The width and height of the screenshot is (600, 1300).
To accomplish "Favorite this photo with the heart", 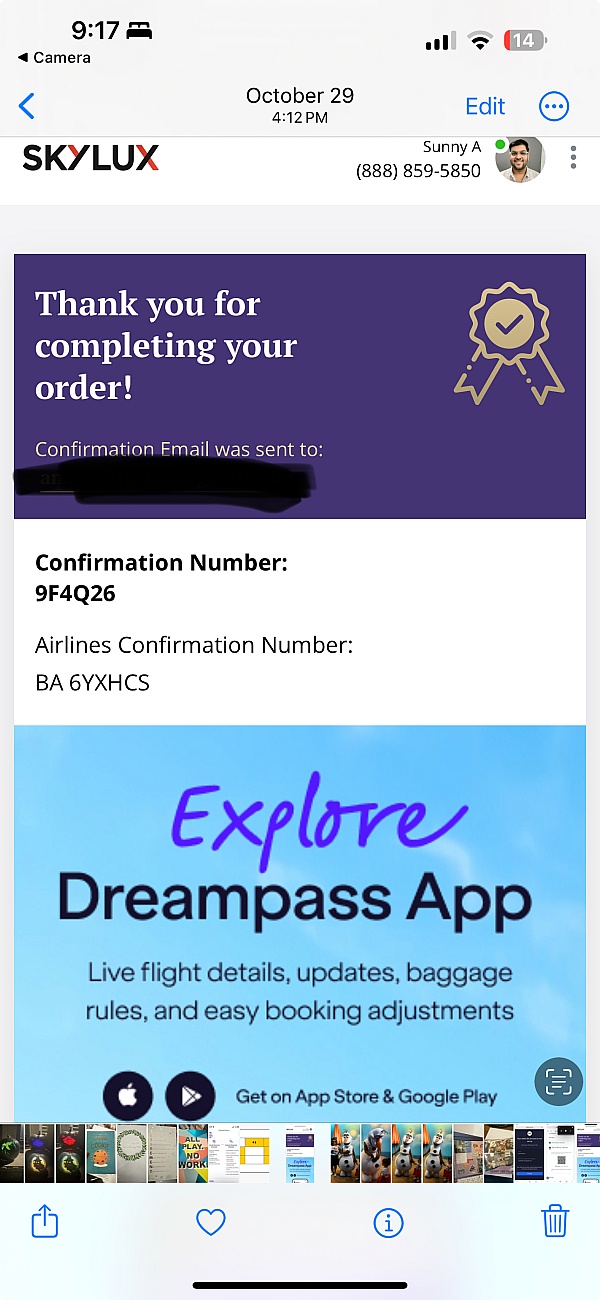I will [210, 1221].
